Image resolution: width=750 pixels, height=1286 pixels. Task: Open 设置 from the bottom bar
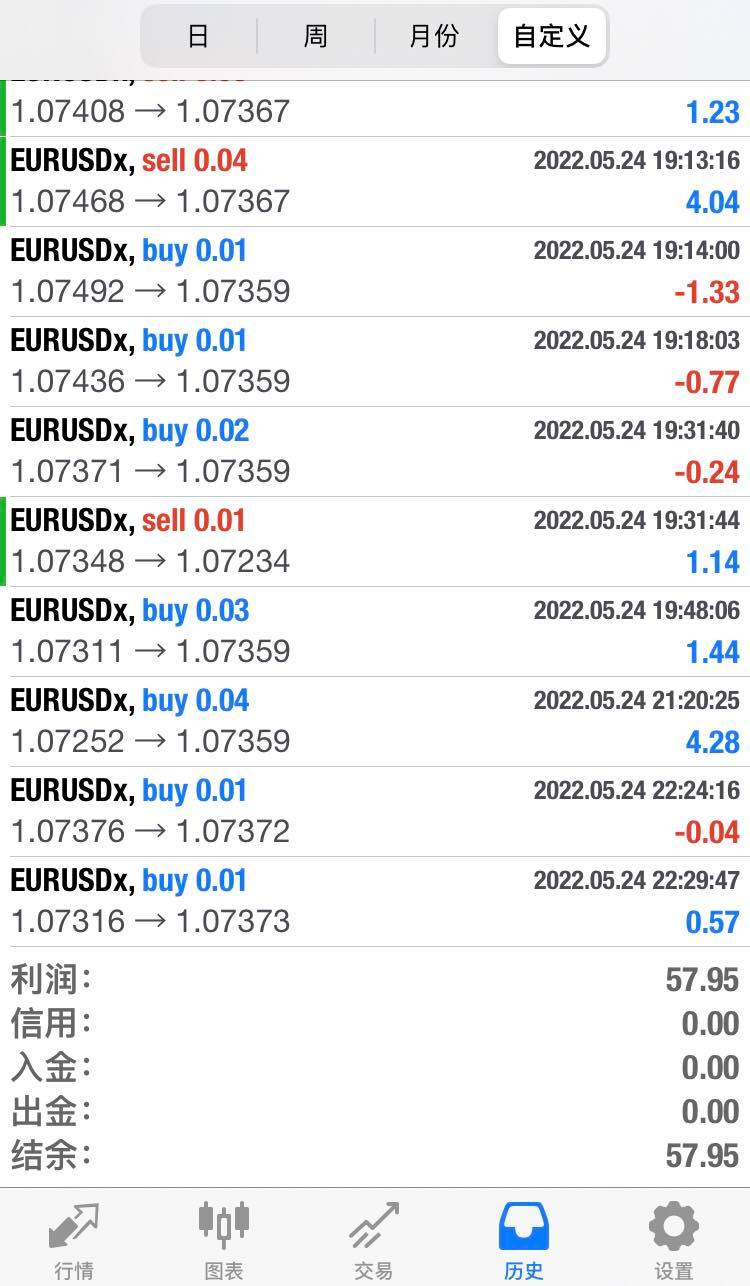pos(674,1238)
